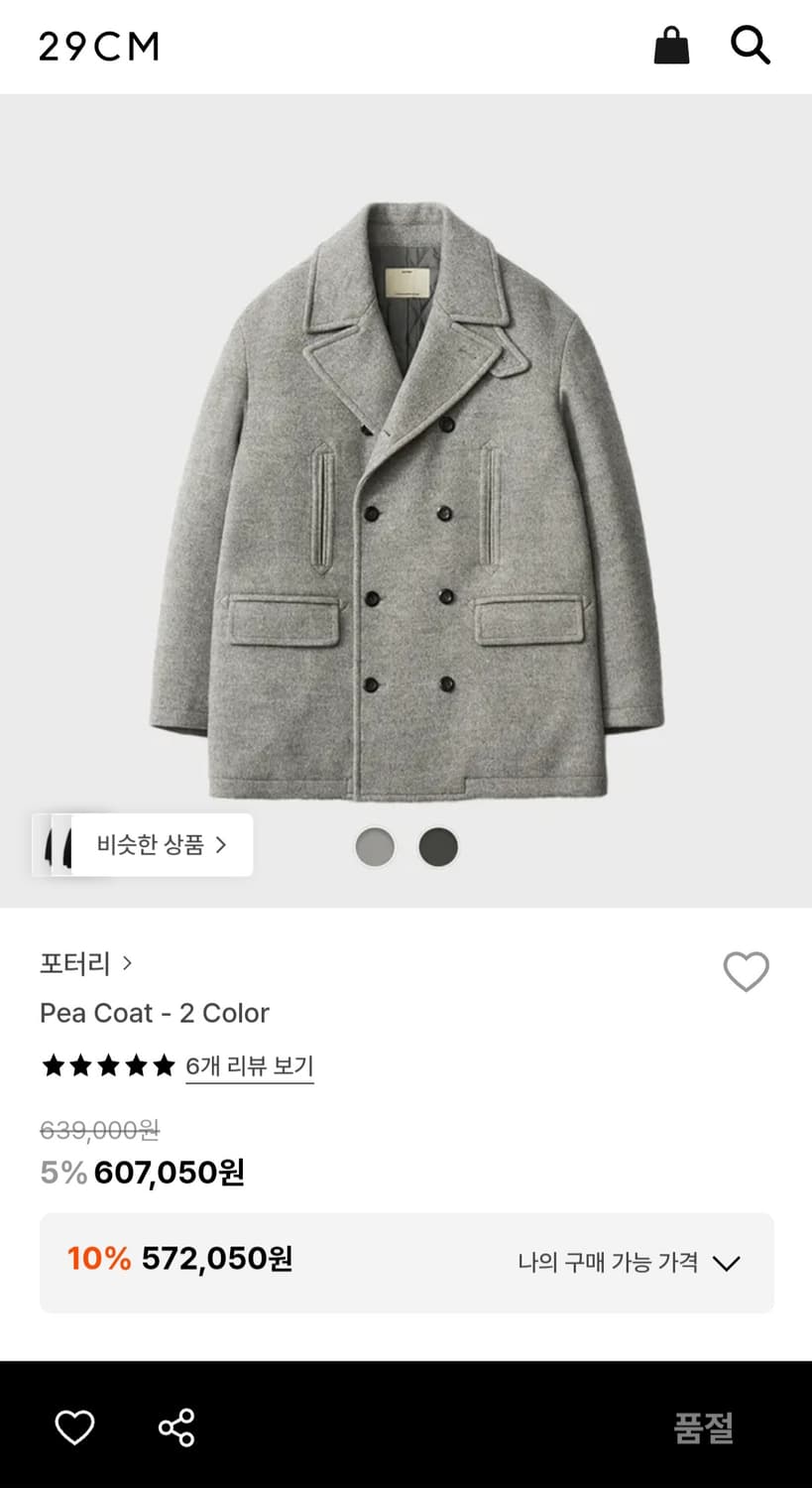The height and width of the screenshot is (1488, 812).
Task: Select the light gray color swatch
Action: point(374,846)
